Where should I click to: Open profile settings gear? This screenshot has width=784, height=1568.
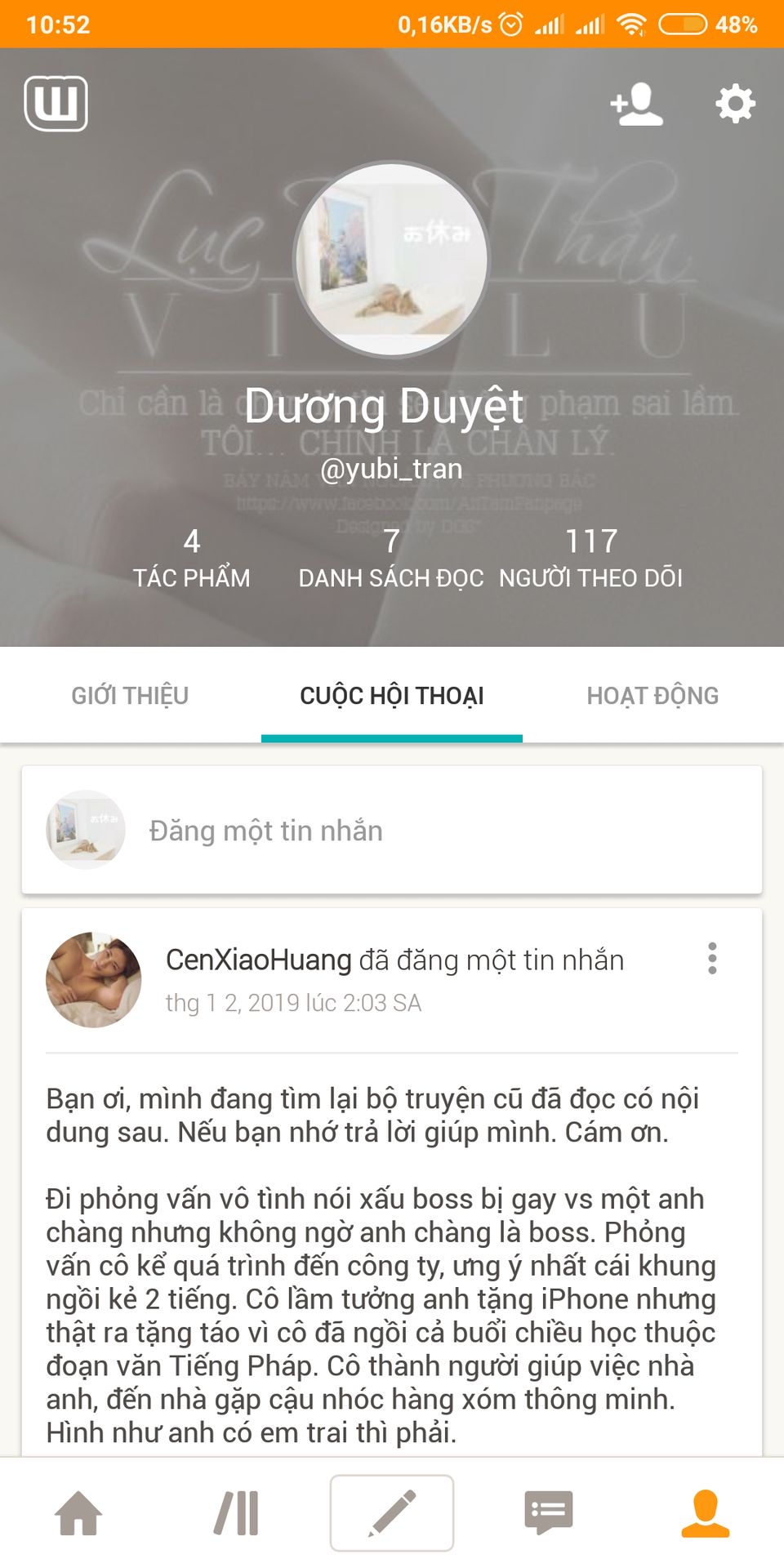point(735,105)
